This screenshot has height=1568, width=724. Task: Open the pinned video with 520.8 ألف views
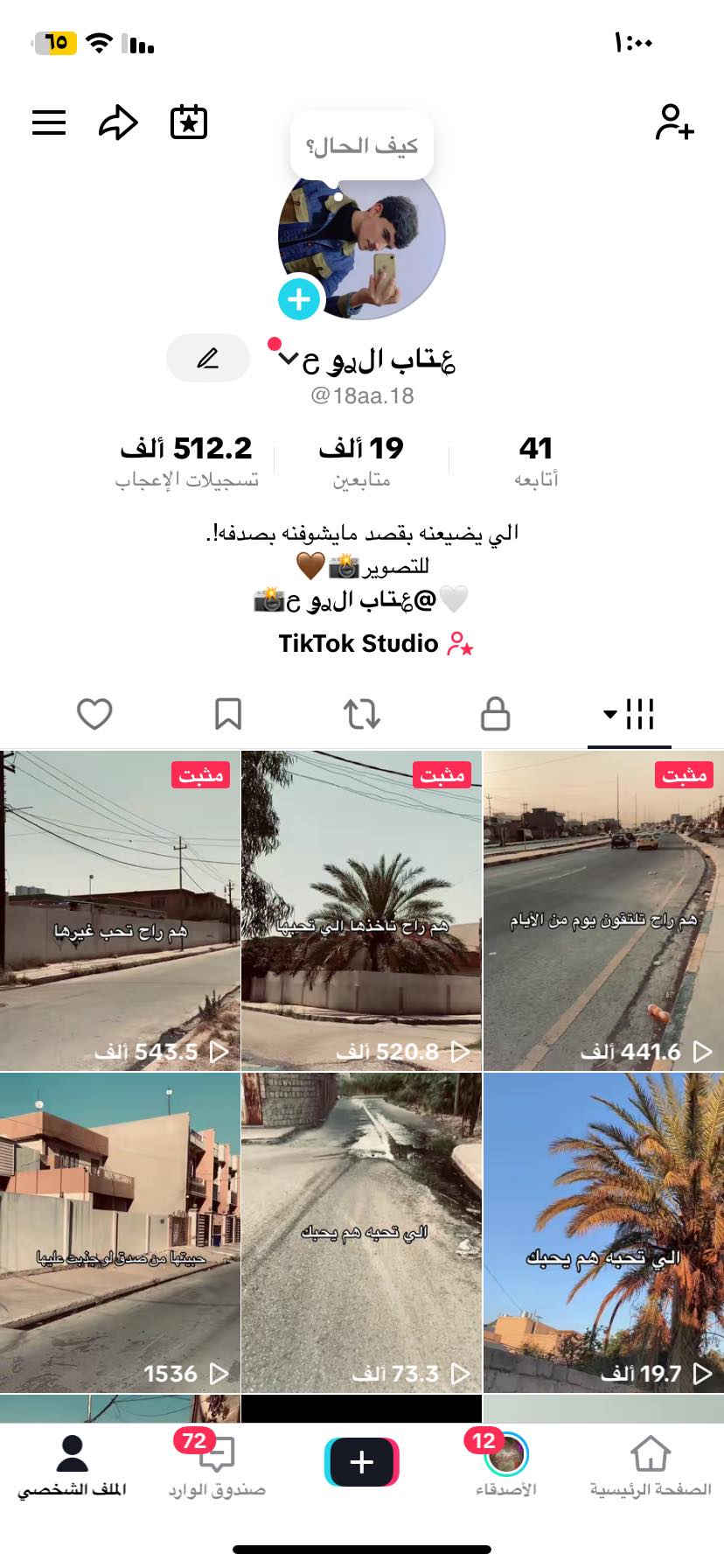coord(361,910)
